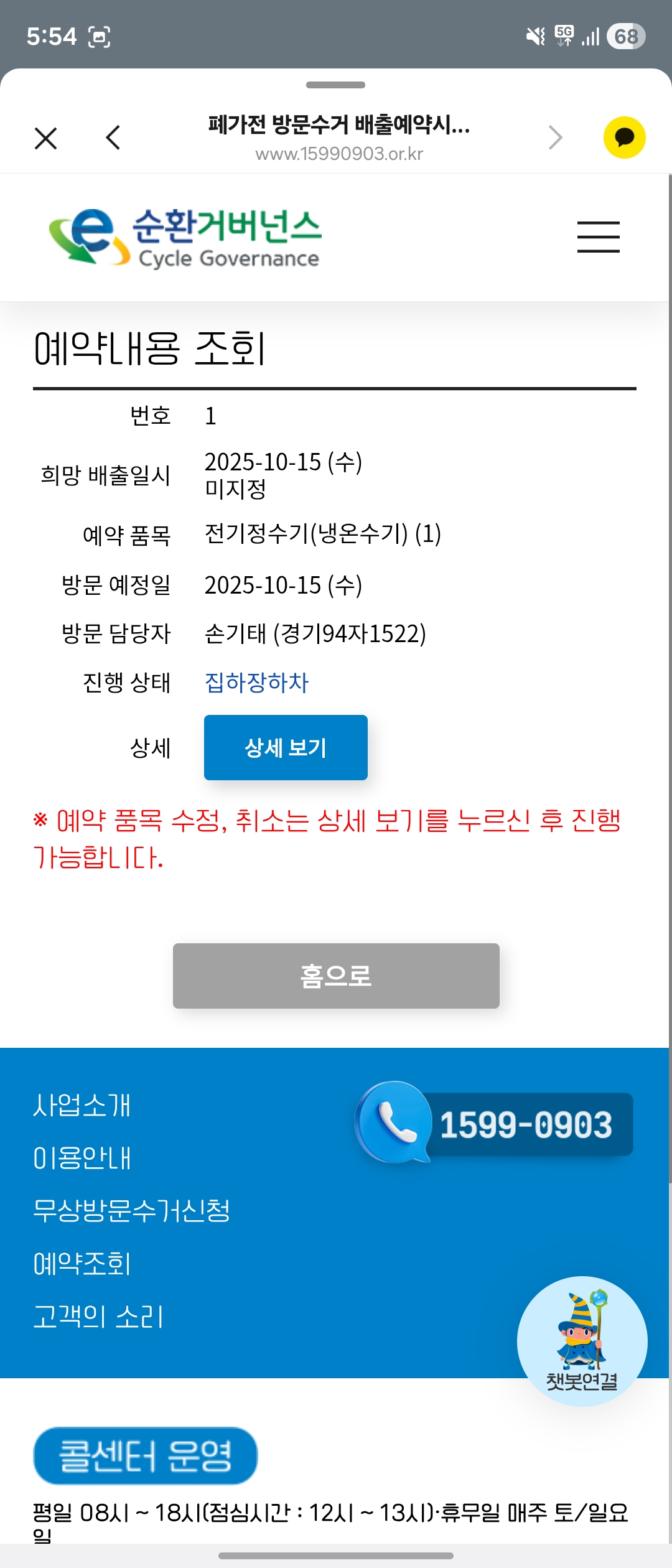Tap the 순환거버넌스 logo to go home

click(x=185, y=238)
